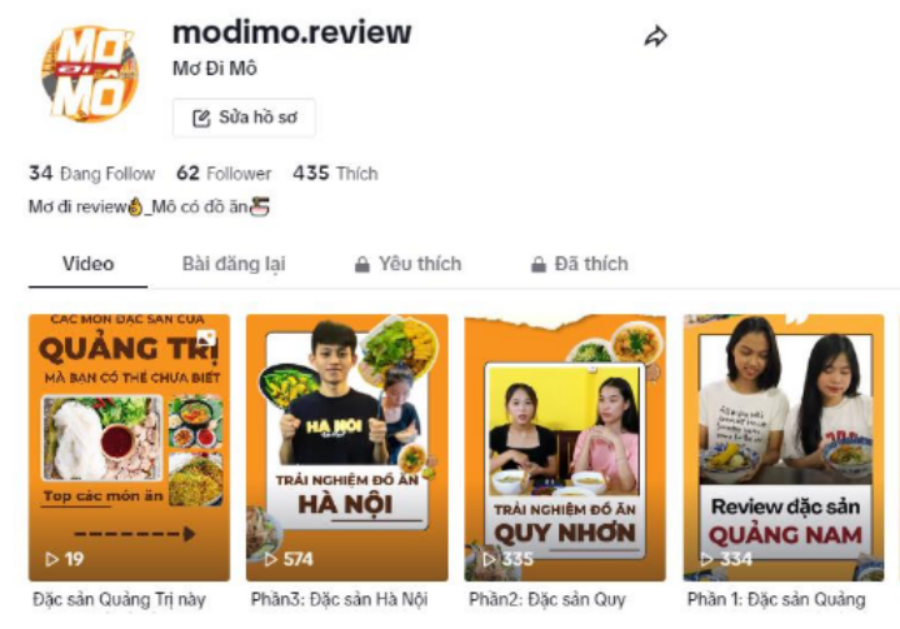Select the Video tab
The height and width of the screenshot is (629, 900).
(88, 264)
